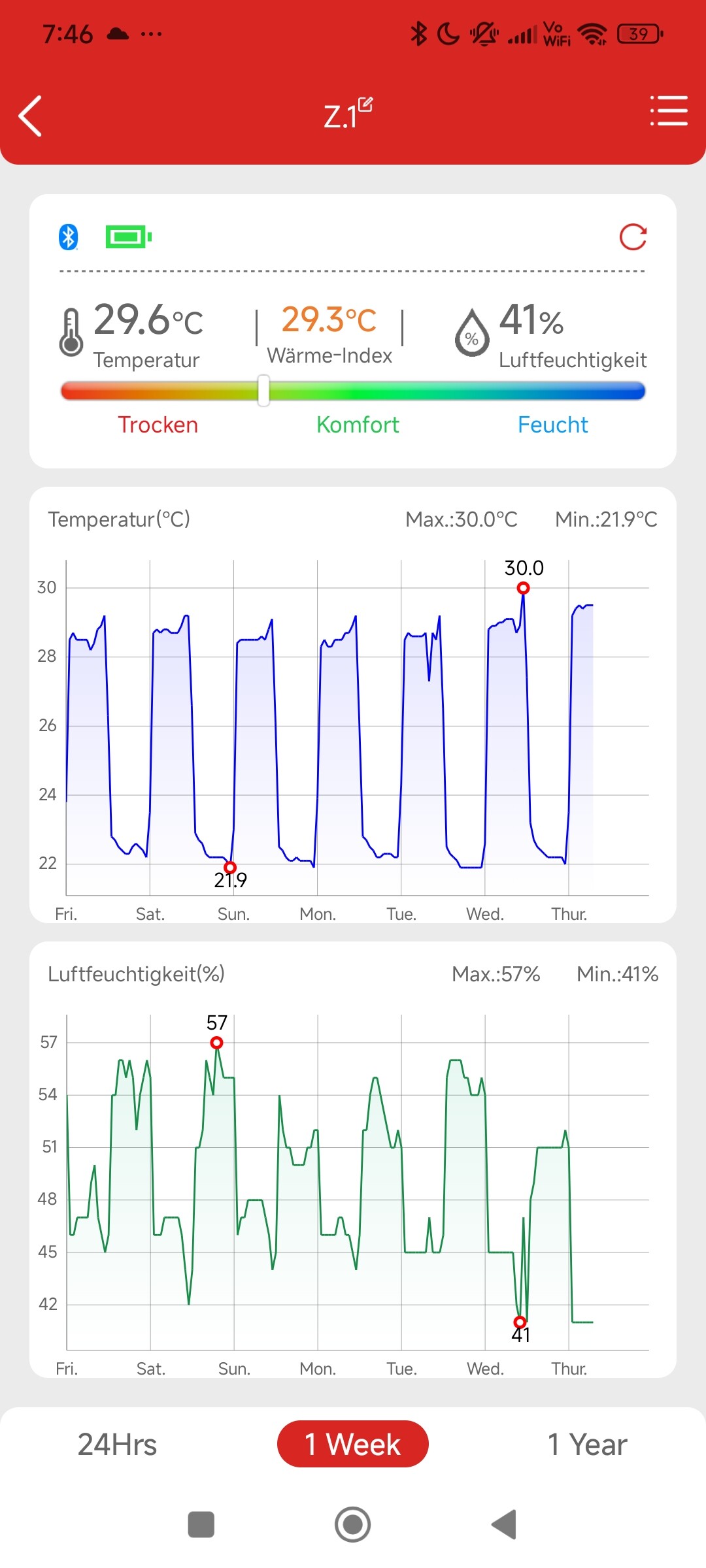Open the list menu icon
The image size is (706, 1568).
669,110
